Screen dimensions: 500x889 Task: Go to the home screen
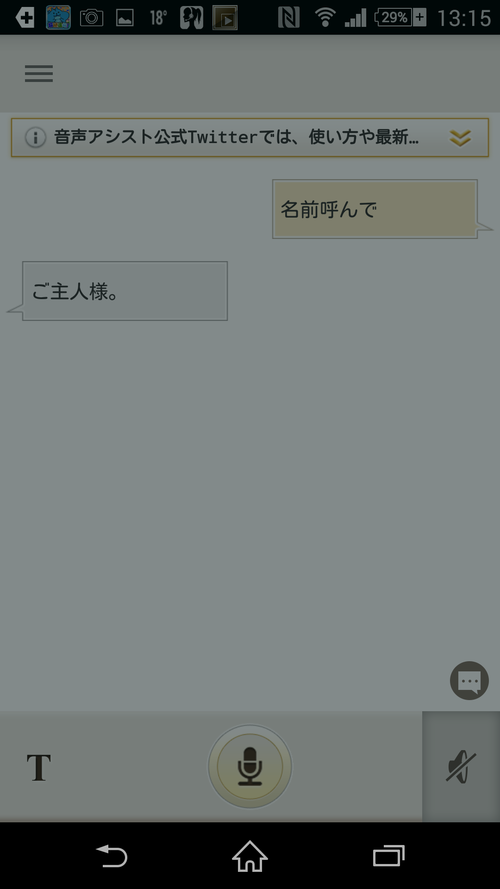coord(250,856)
